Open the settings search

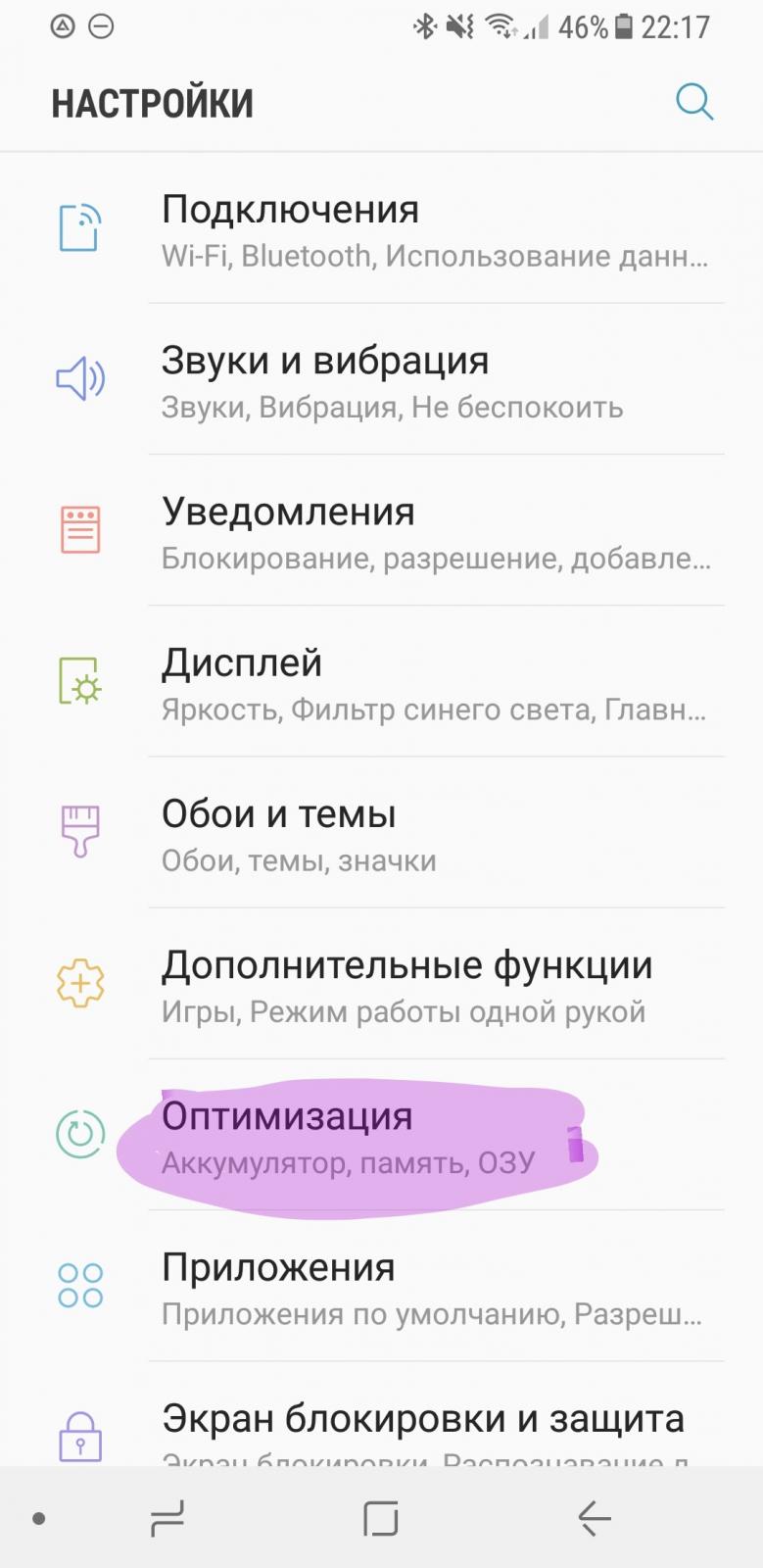coord(693,102)
